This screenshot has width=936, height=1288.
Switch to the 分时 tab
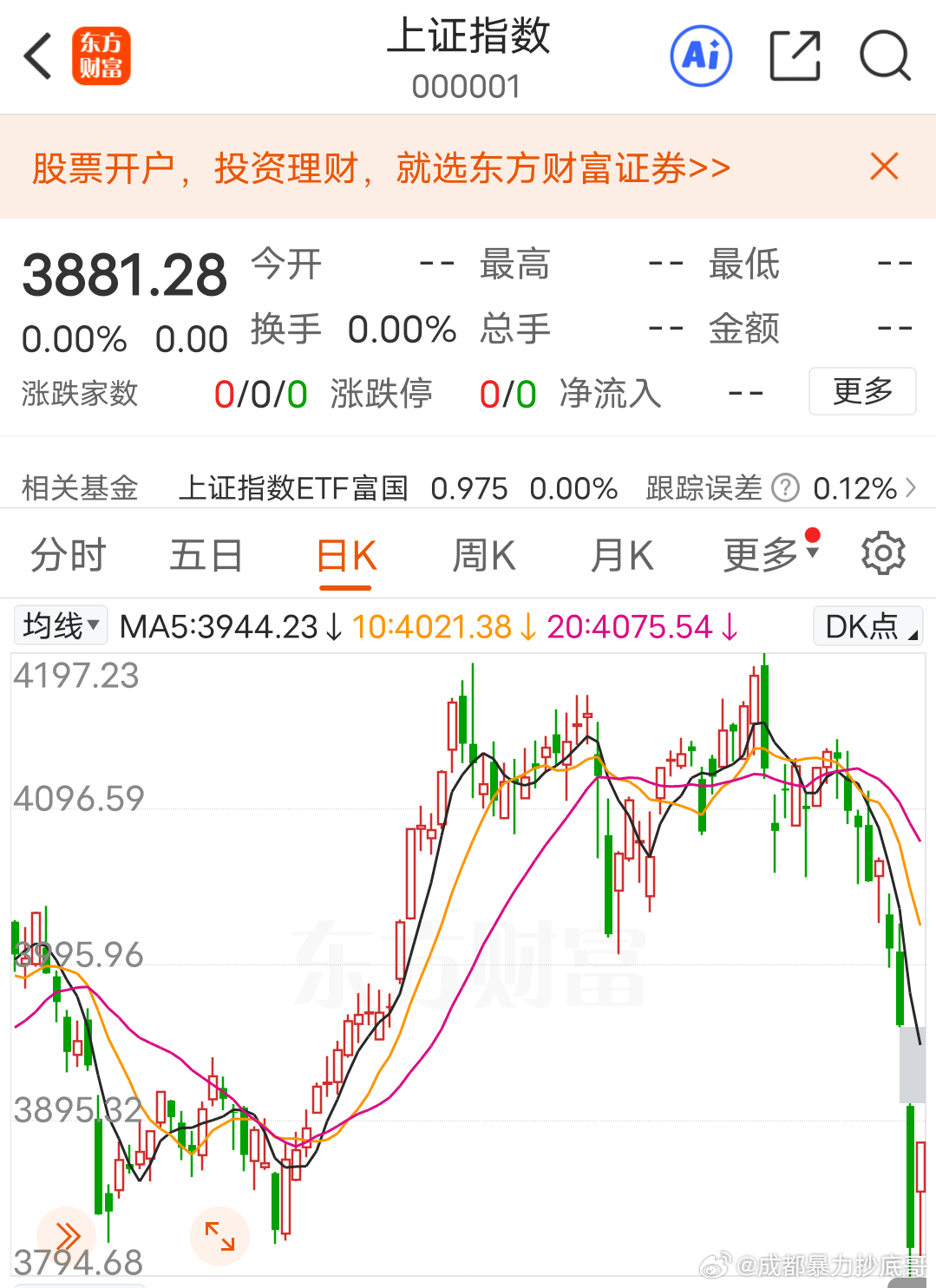tap(68, 553)
